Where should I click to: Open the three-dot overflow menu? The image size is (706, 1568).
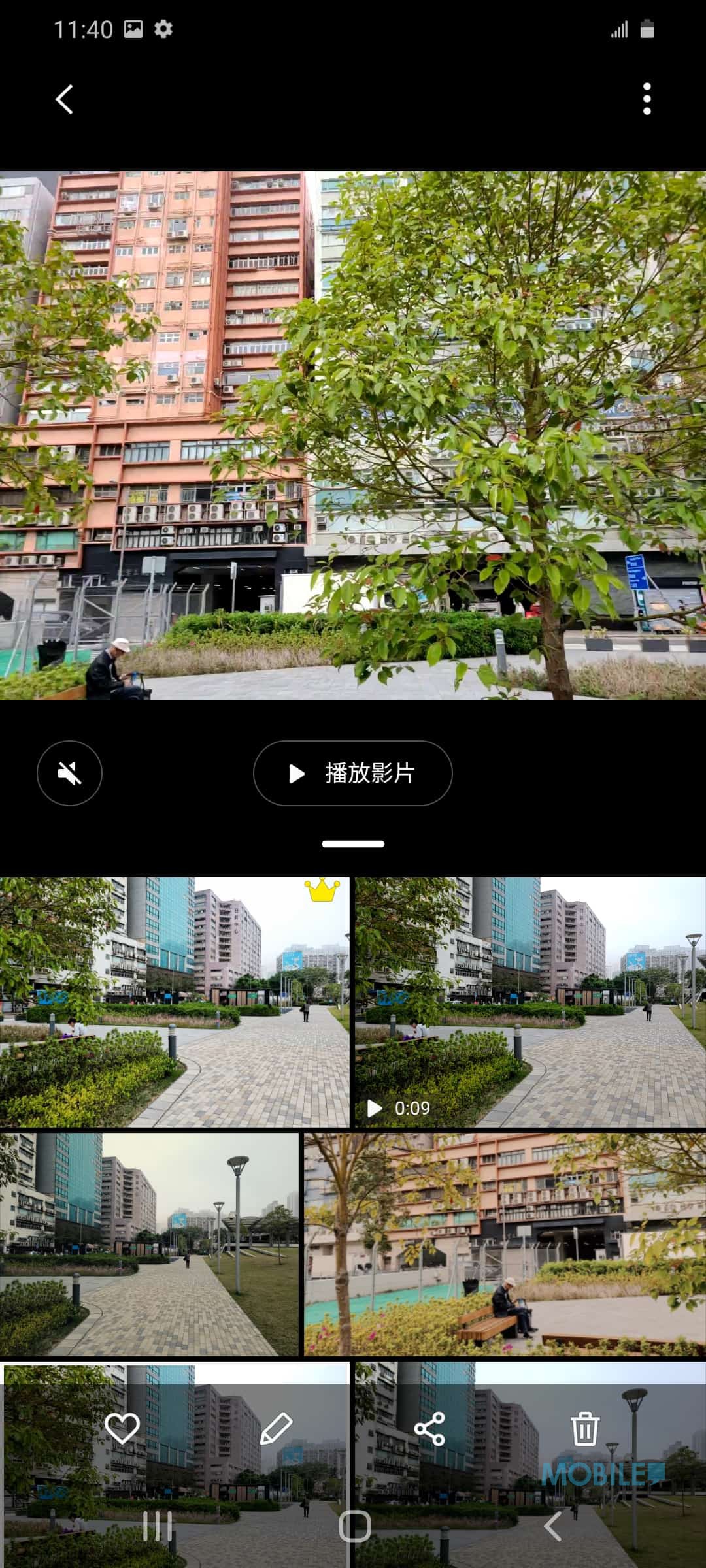pos(647,99)
